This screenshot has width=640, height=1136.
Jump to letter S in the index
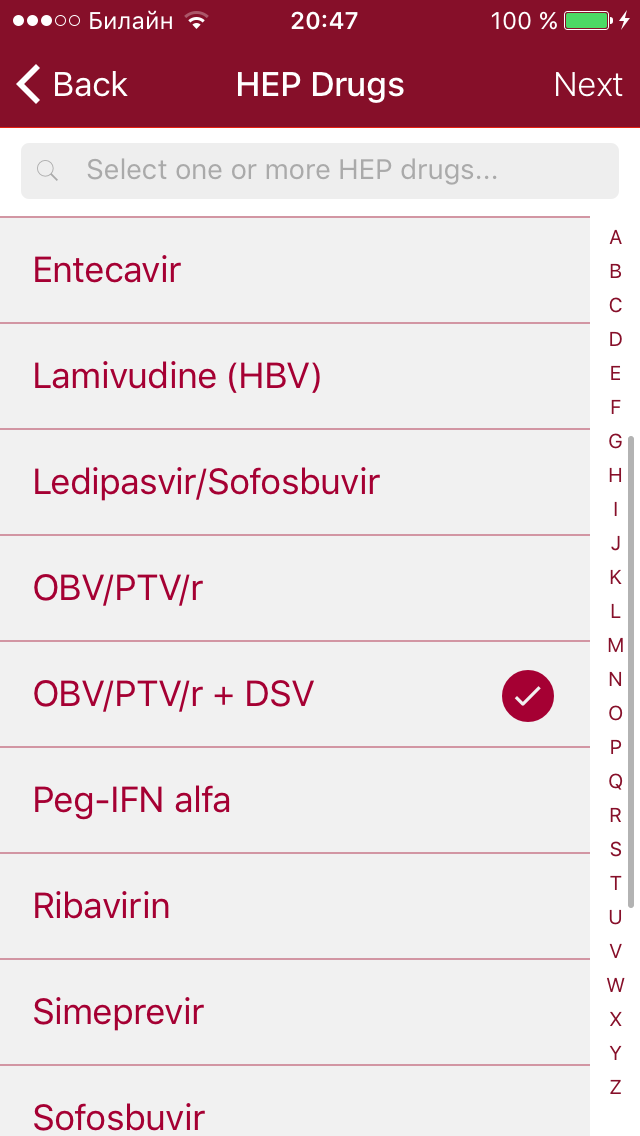coord(615,849)
